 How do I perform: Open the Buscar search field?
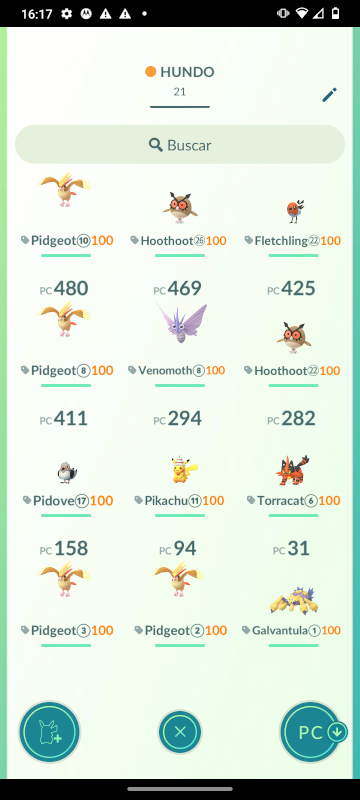[x=180, y=145]
